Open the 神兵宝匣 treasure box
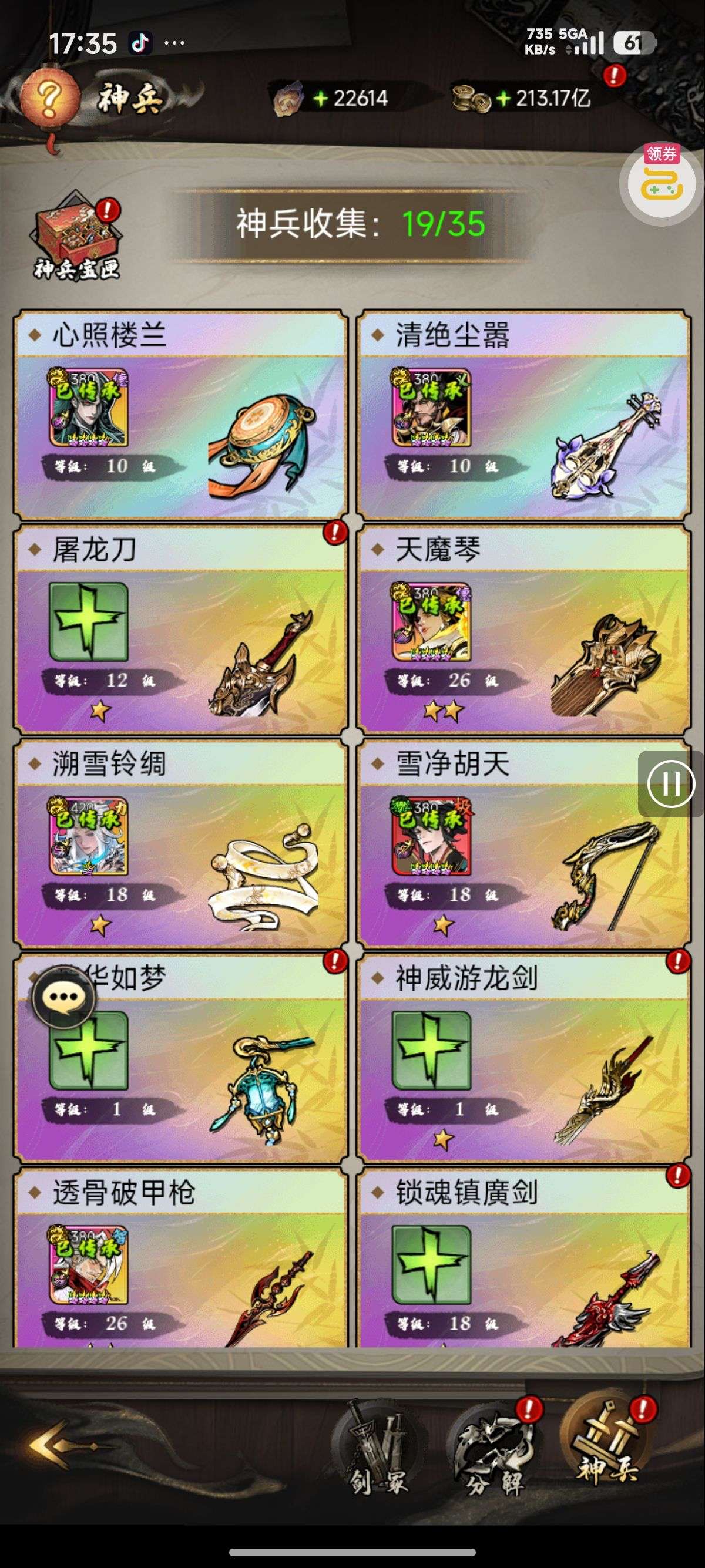The height and width of the screenshot is (1568, 705). [x=77, y=238]
